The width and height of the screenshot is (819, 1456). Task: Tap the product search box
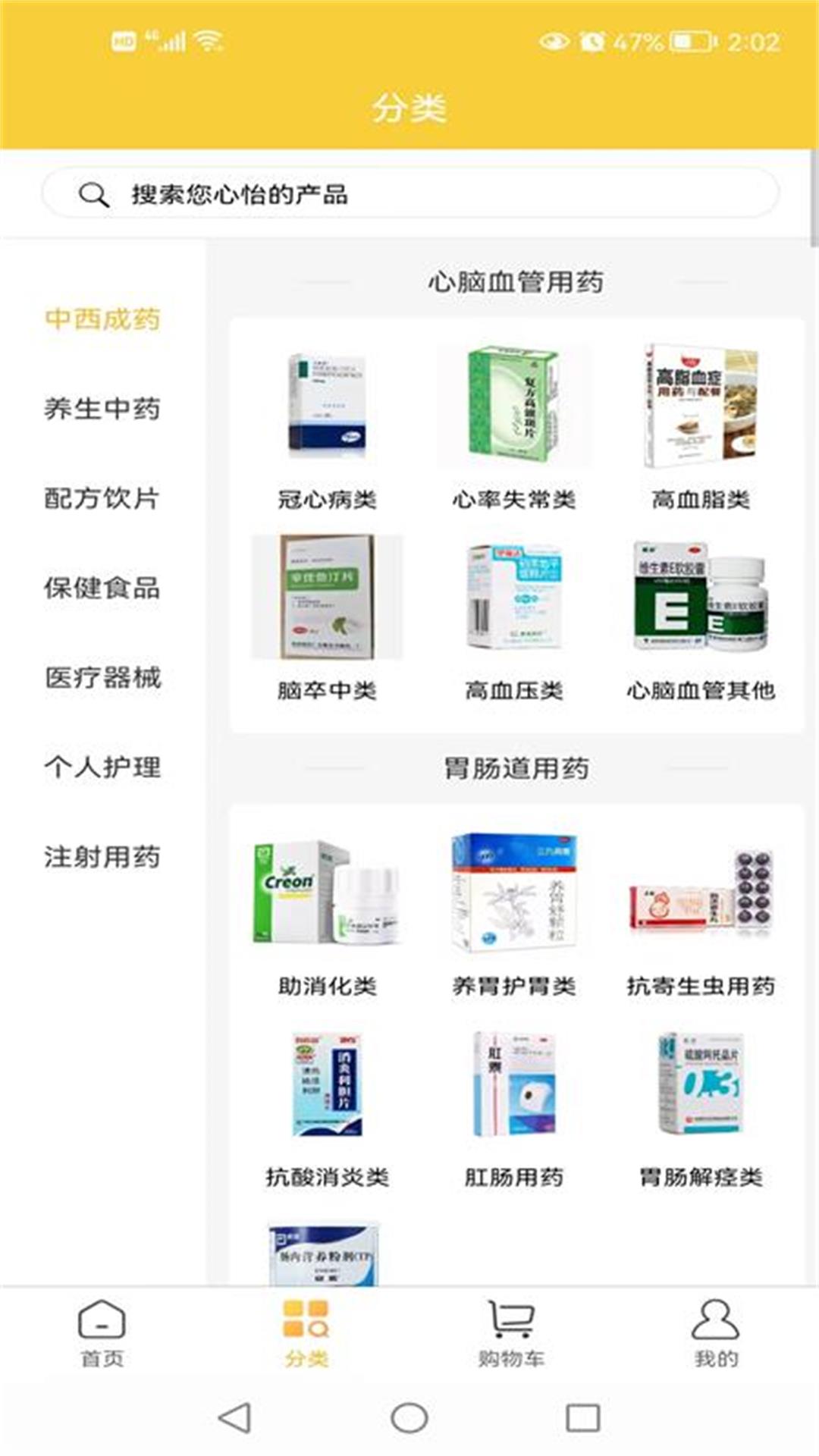(409, 194)
